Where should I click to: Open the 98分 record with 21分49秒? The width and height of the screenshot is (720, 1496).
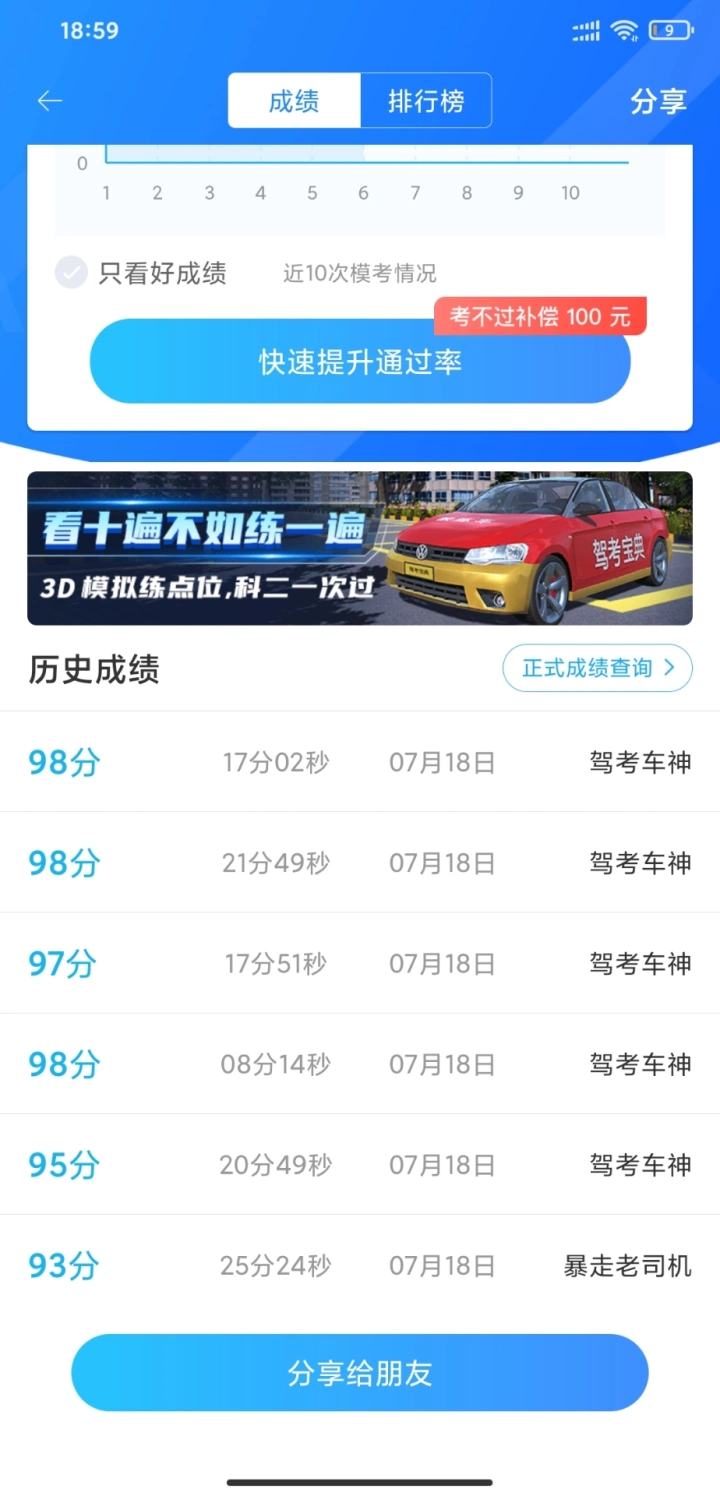(360, 862)
